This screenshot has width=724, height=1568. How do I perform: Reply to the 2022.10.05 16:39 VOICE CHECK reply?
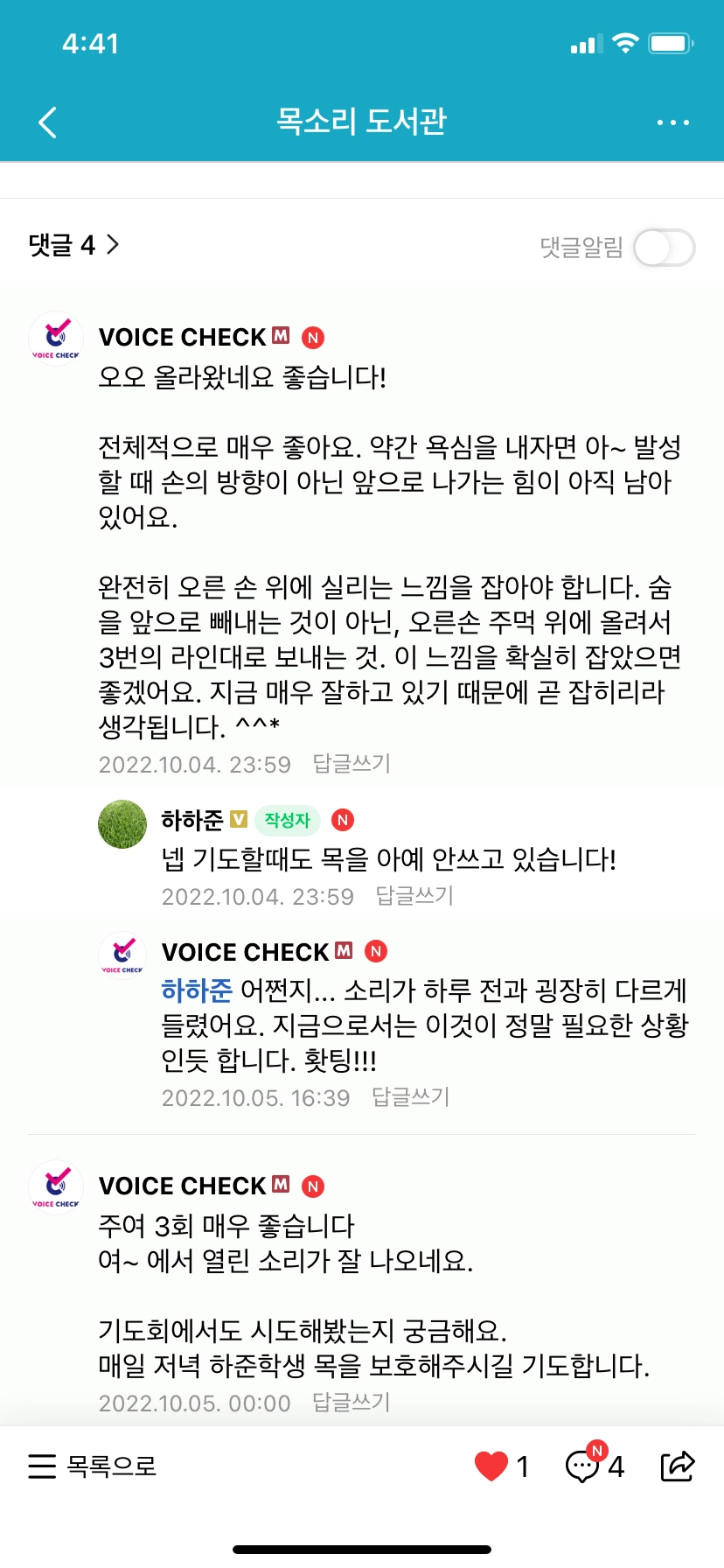coord(410,1097)
